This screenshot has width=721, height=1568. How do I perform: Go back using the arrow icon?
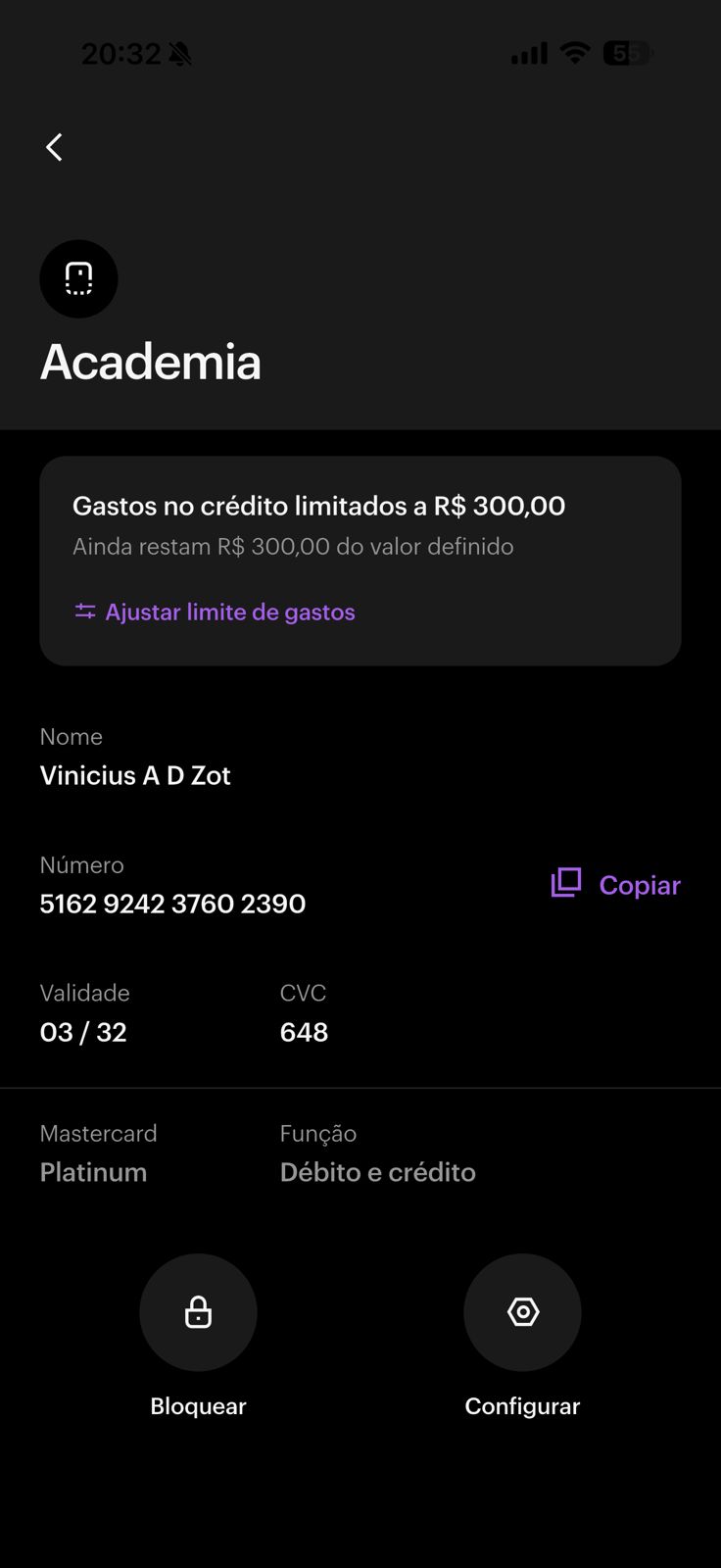(x=55, y=147)
